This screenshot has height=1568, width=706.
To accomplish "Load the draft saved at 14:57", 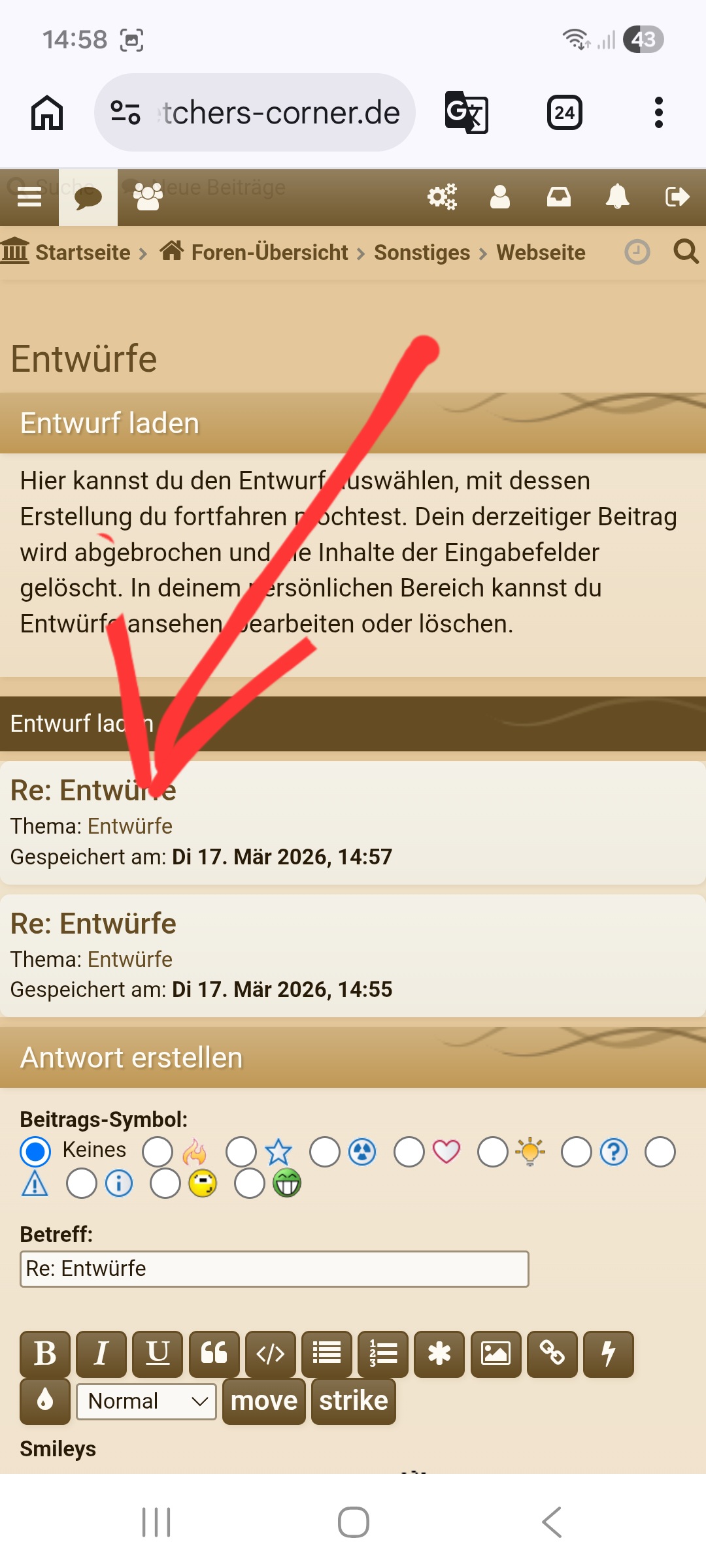I will (93, 791).
